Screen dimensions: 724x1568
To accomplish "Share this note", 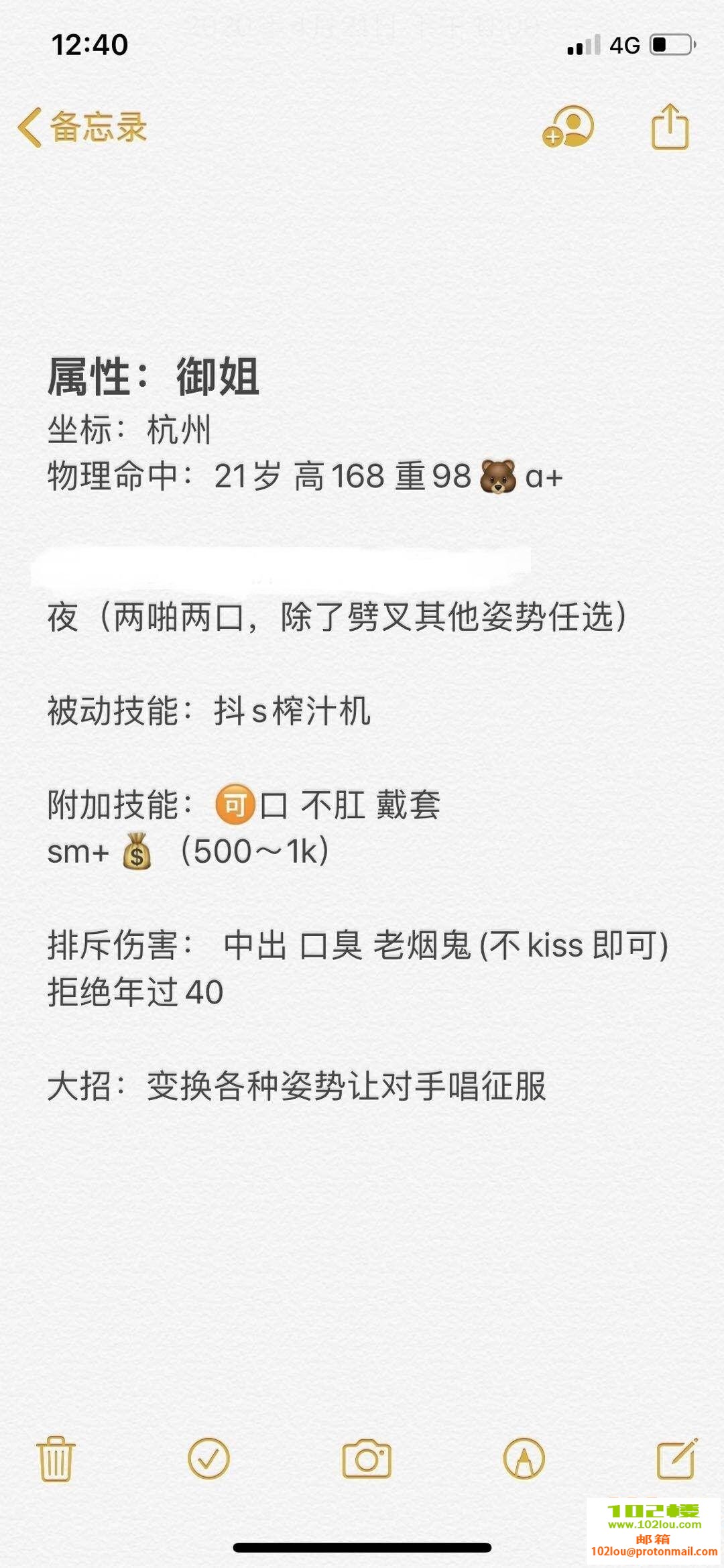I will tap(670, 127).
